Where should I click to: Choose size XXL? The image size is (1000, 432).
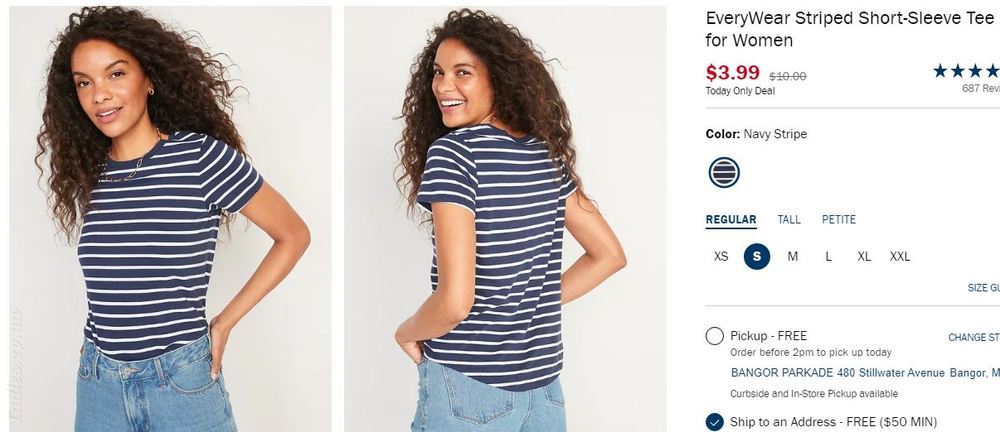(x=900, y=257)
